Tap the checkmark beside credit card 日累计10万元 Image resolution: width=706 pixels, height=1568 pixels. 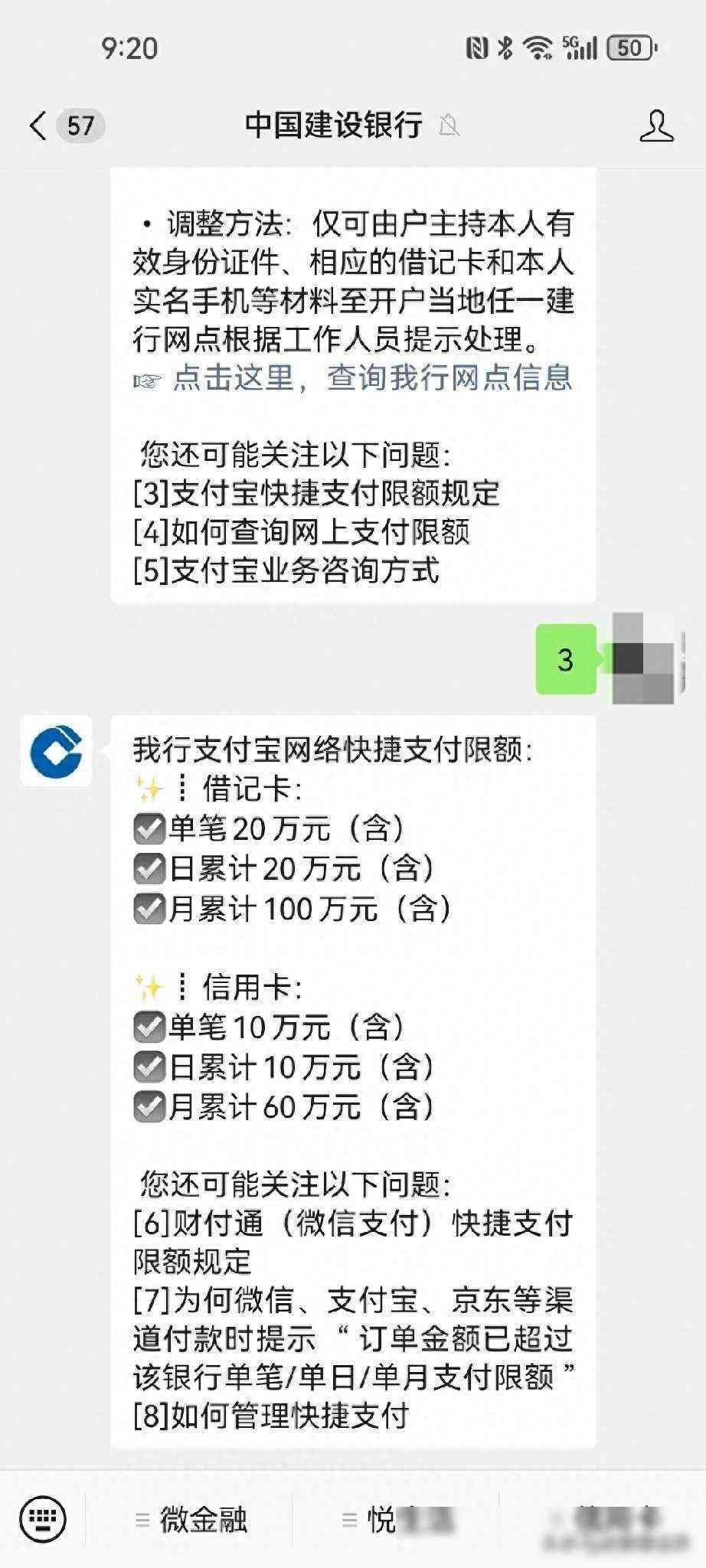pyautogui.click(x=149, y=1066)
